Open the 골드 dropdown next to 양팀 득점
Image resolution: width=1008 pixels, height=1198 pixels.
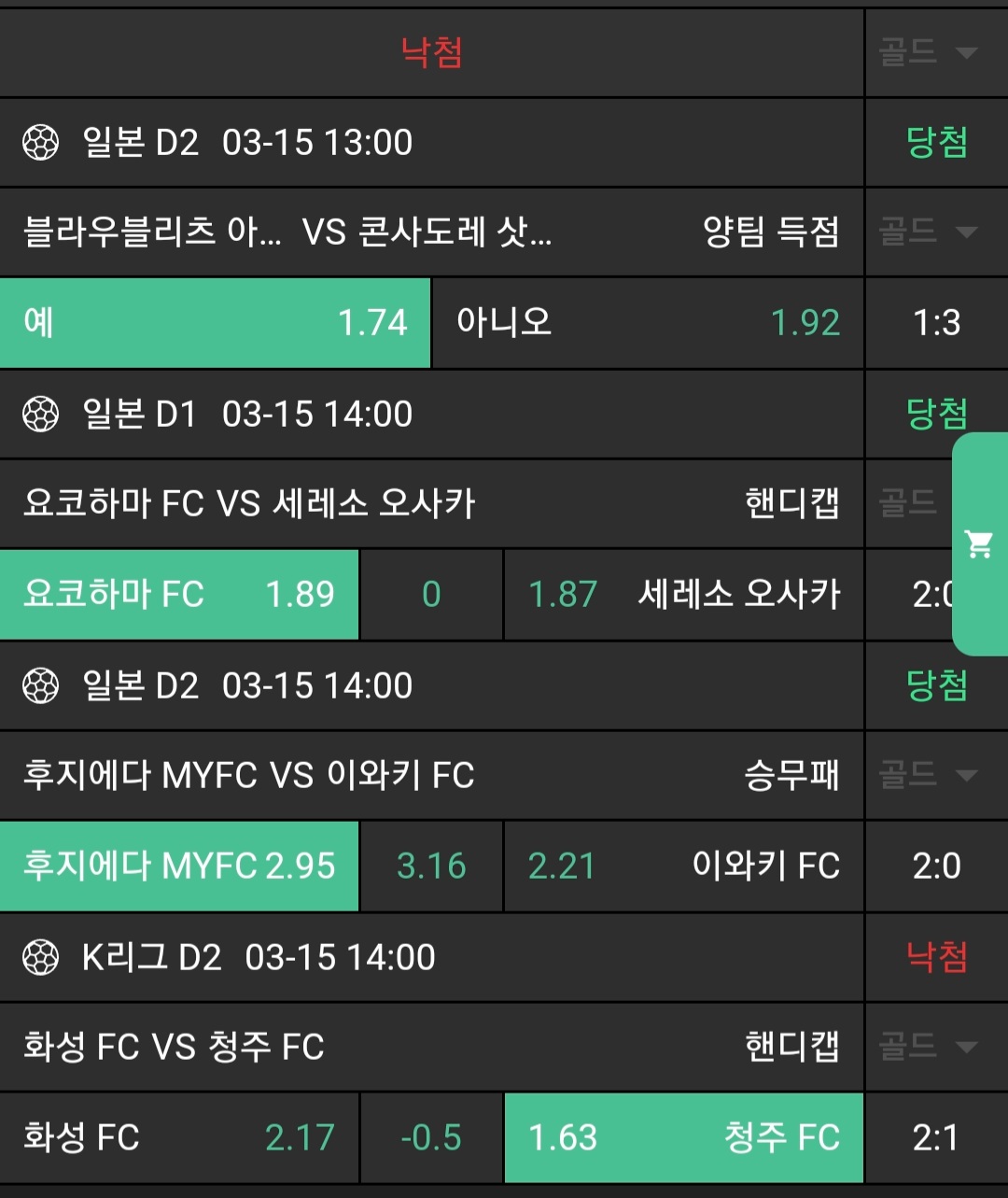[927, 232]
